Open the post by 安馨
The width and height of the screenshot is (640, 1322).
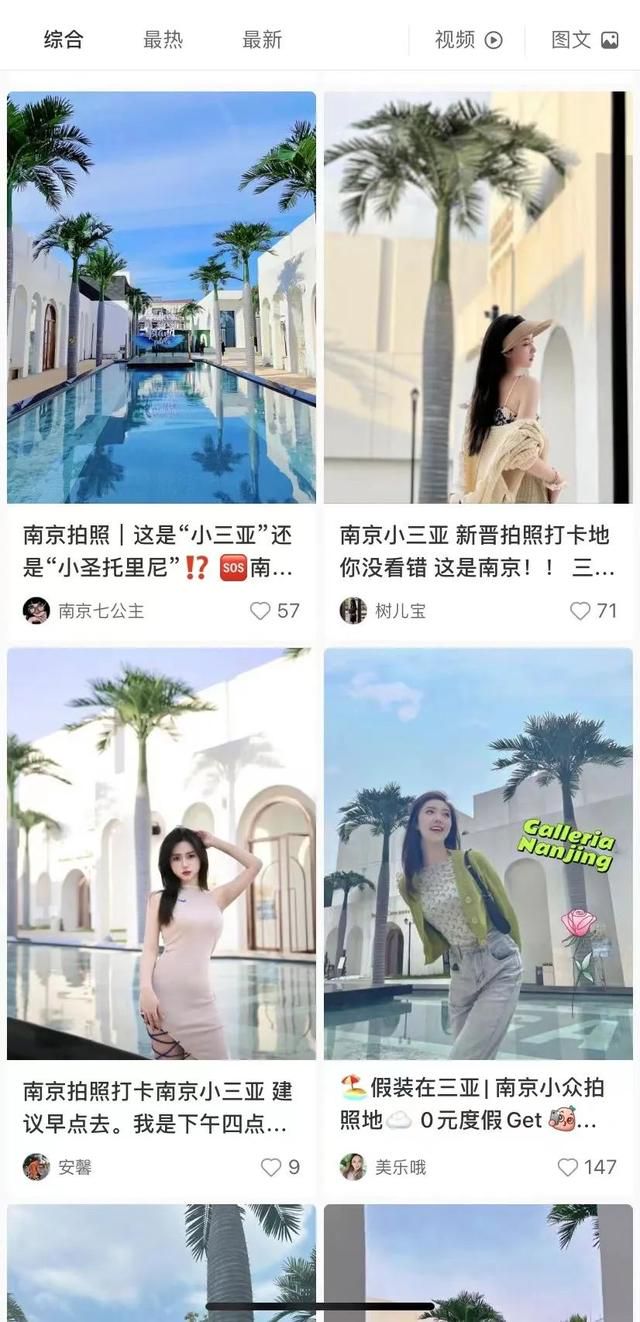(x=161, y=853)
